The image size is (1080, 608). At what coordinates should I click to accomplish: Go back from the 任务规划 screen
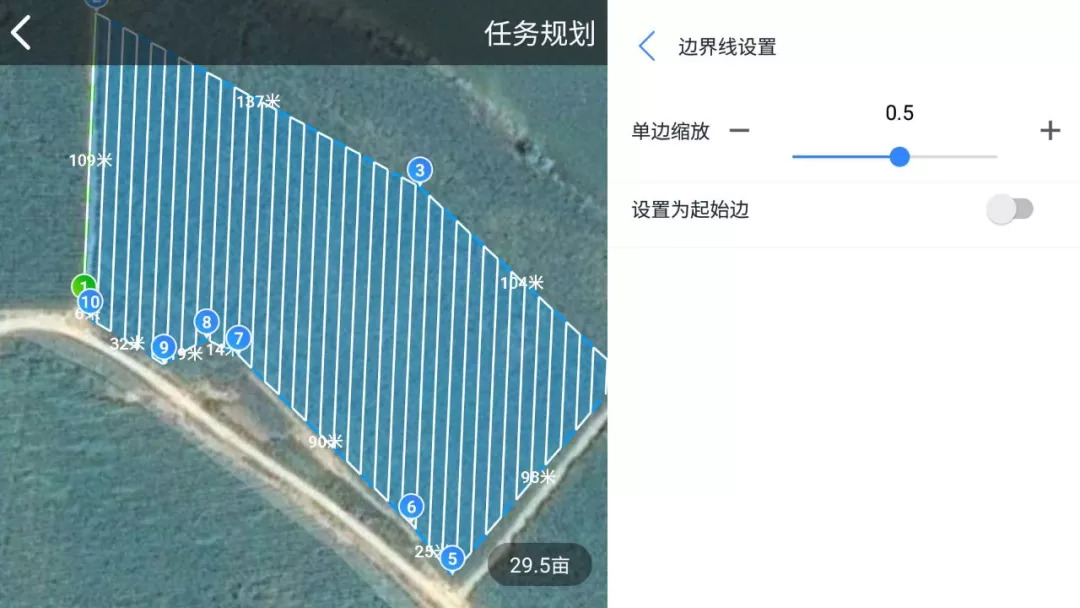click(22, 33)
